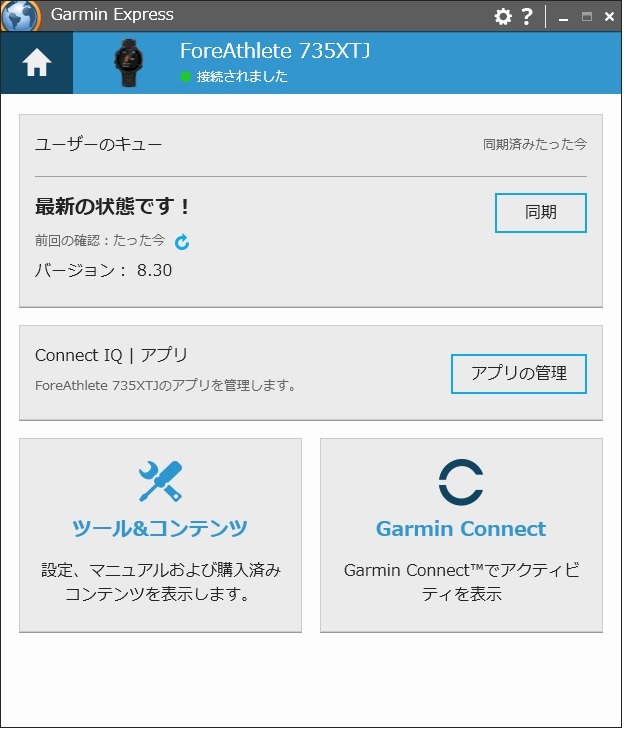624x731 pixels.
Task: Minimize the Garmin Express window
Action: 563,17
